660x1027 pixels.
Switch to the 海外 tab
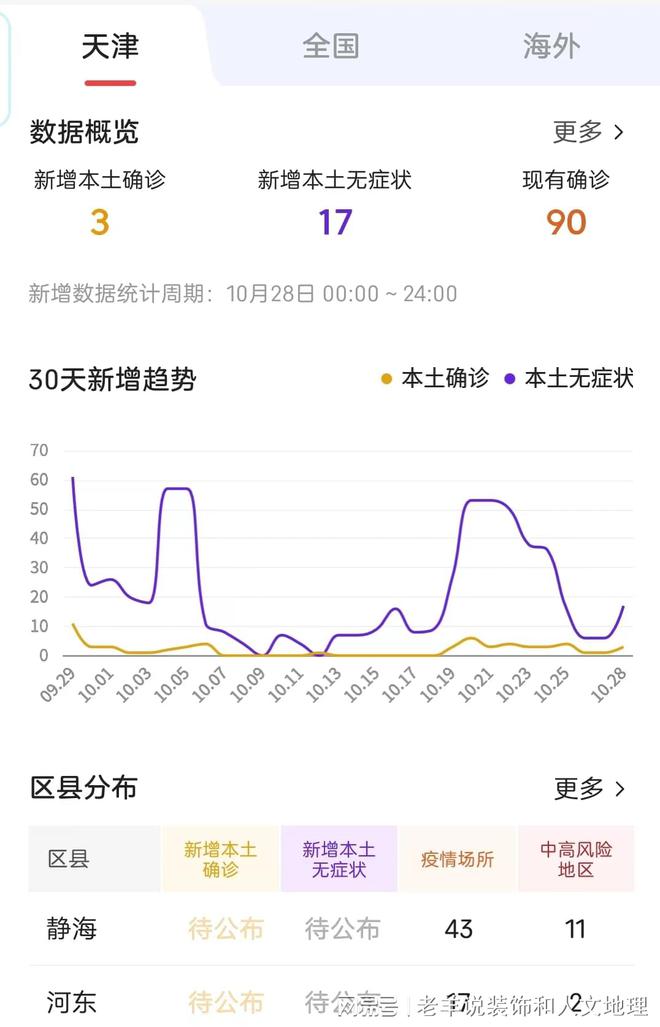551,46
